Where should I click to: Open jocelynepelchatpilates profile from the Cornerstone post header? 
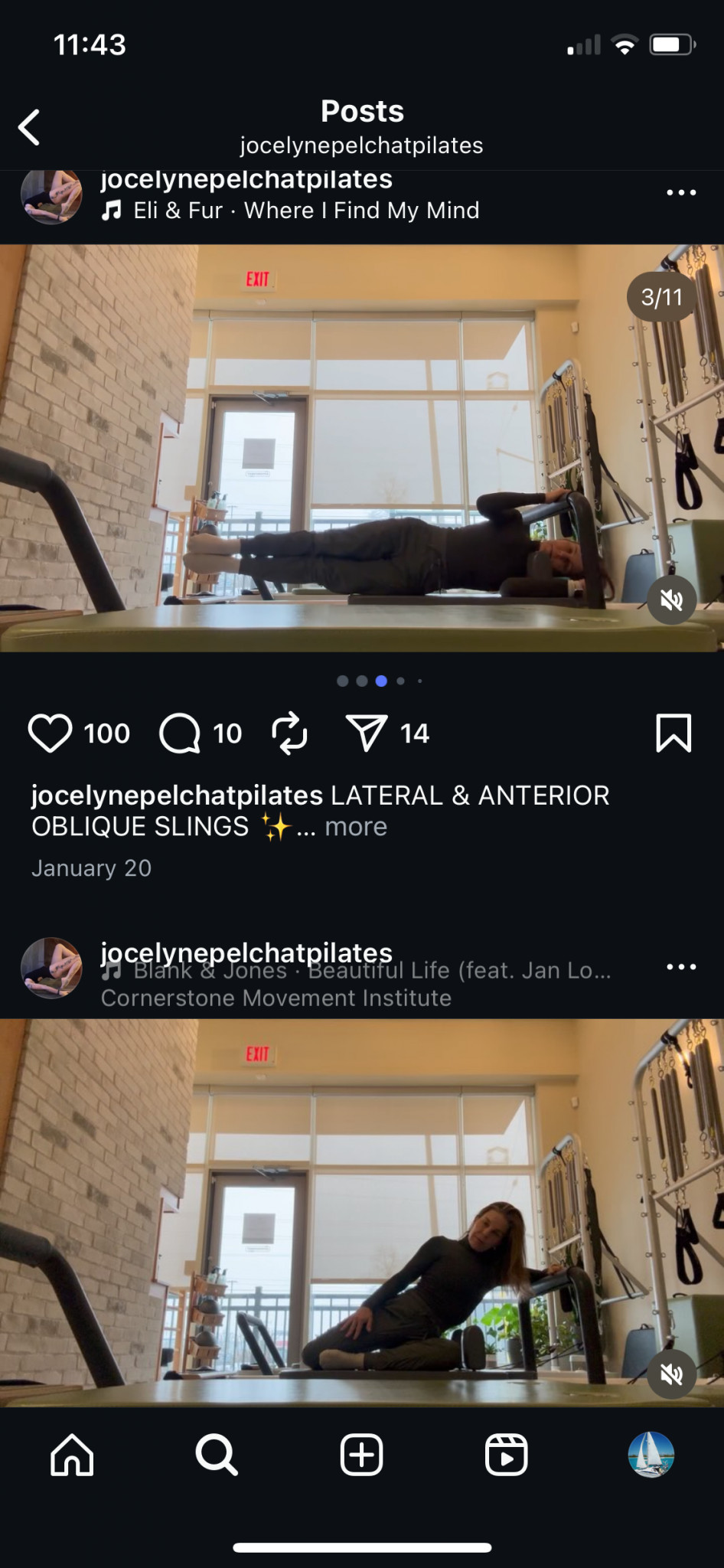pos(246,952)
